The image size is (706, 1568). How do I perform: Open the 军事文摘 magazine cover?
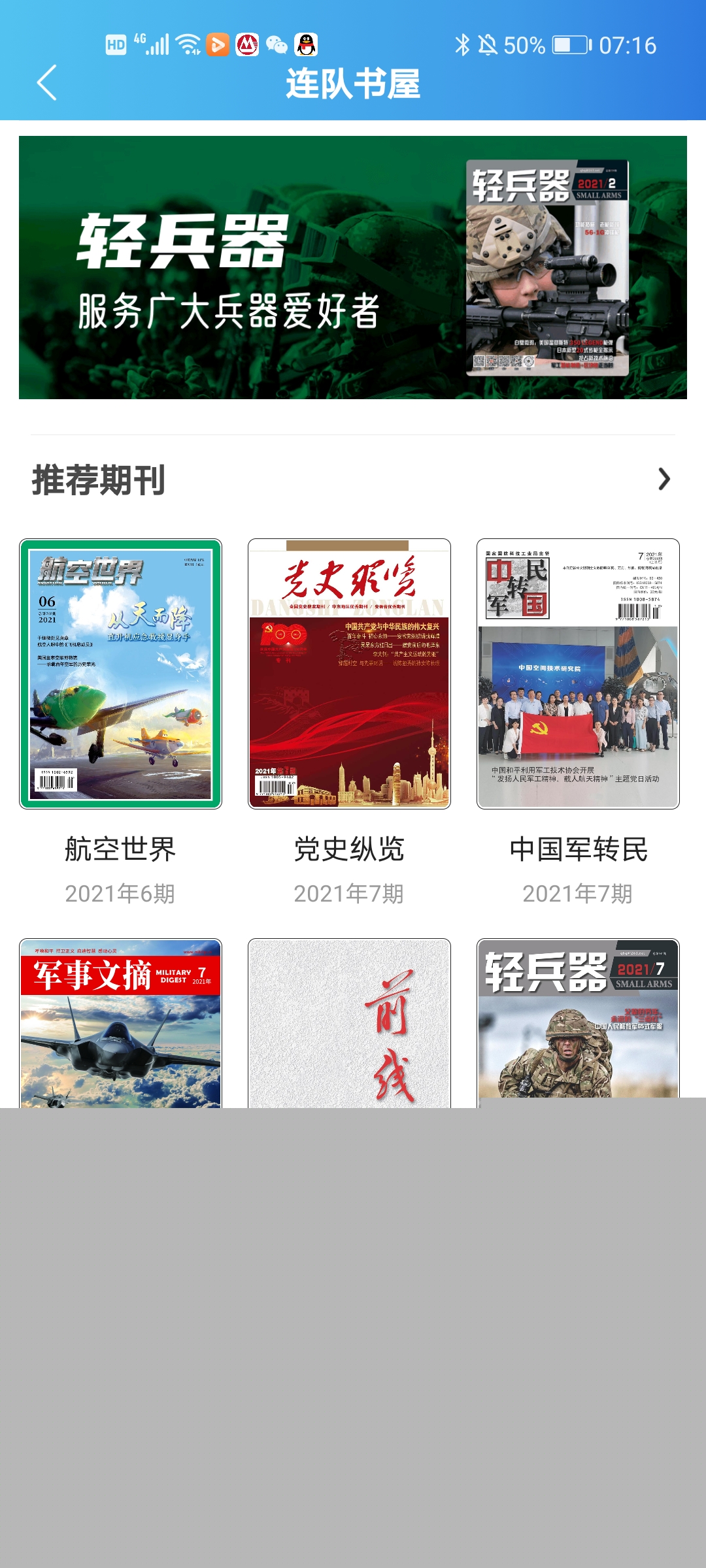pos(121,1022)
